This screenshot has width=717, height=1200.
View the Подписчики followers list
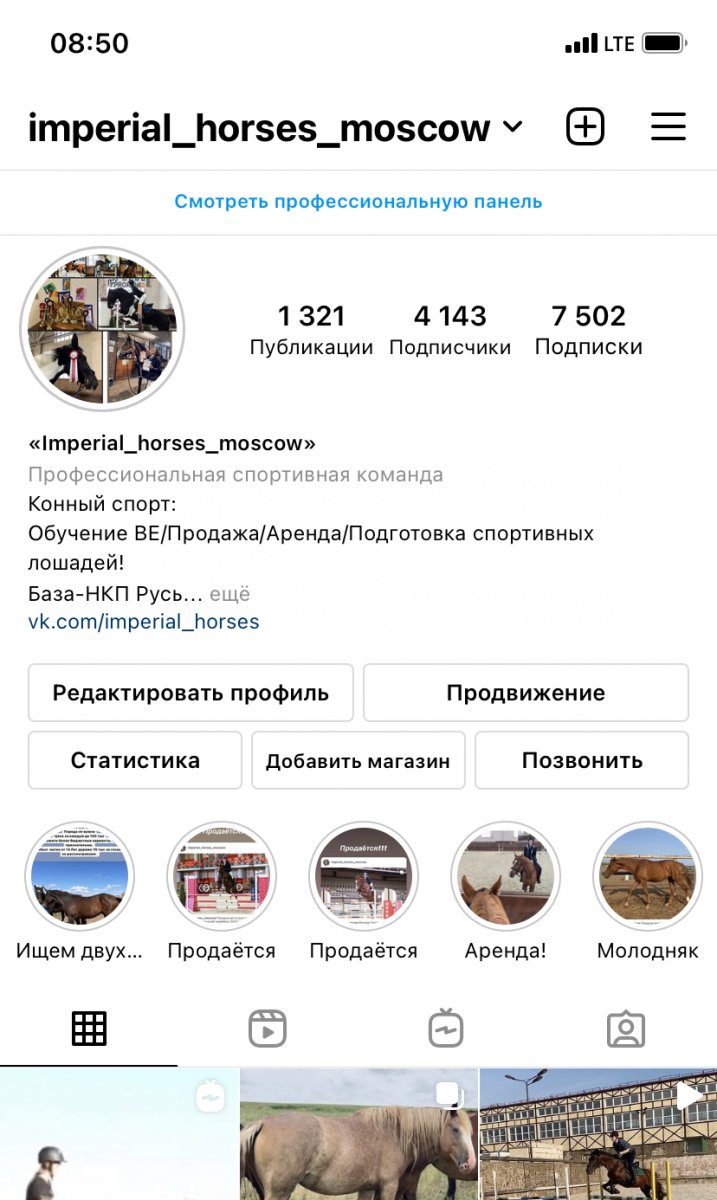pos(449,330)
